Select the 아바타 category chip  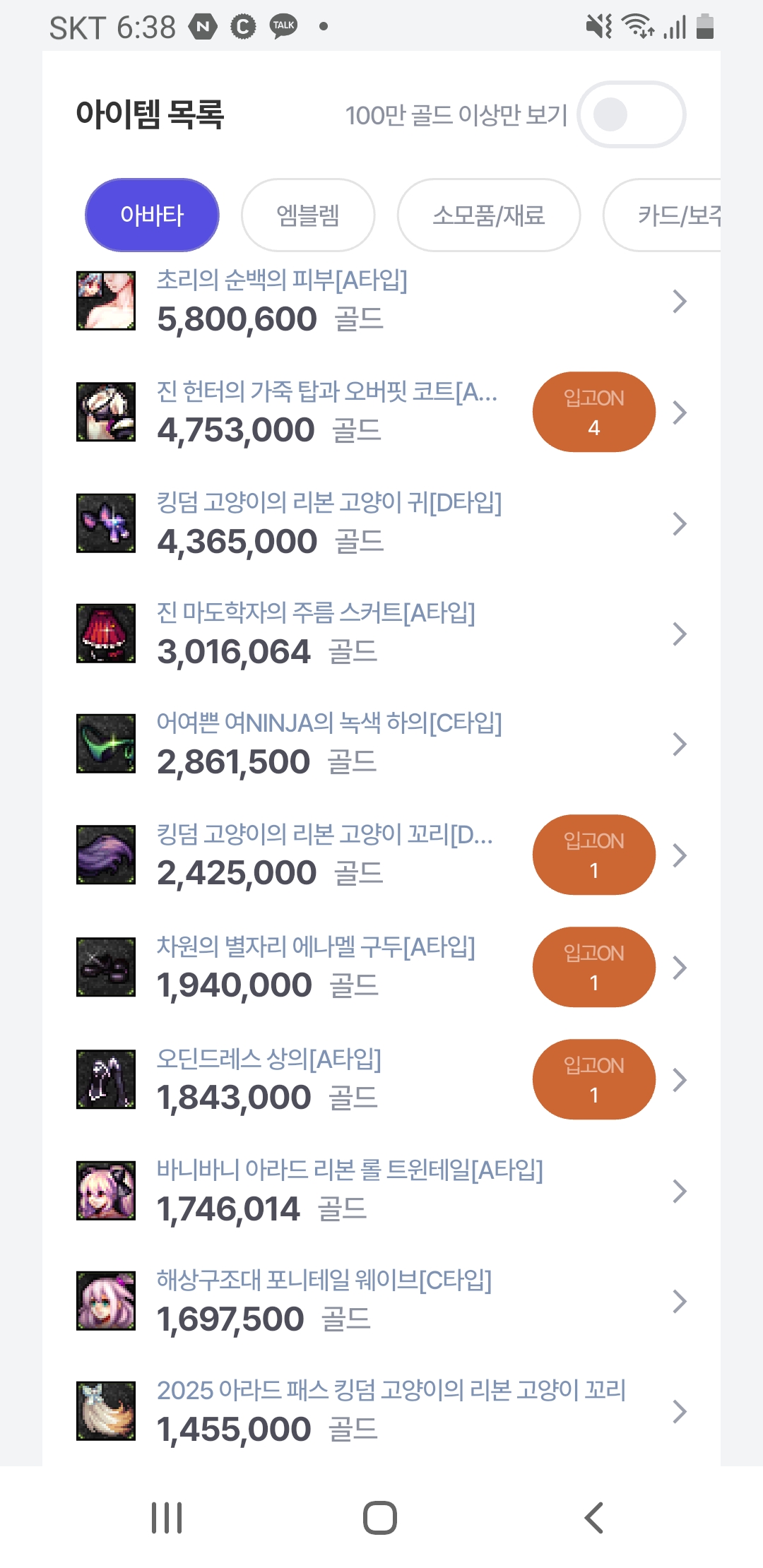[x=152, y=215]
